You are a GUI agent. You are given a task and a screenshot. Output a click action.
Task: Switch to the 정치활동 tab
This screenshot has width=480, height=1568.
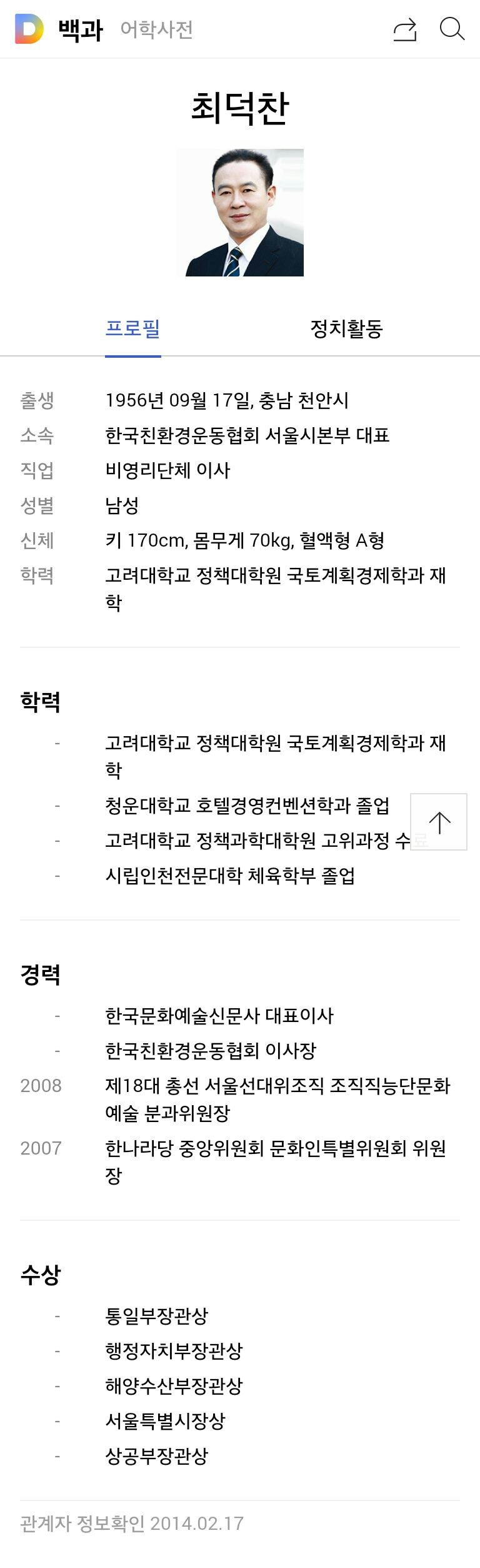pyautogui.click(x=346, y=329)
